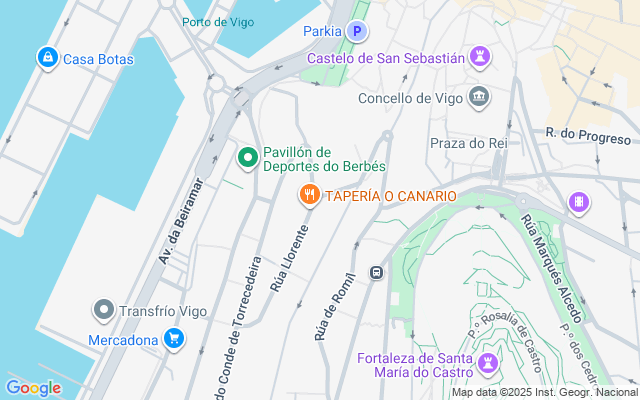This screenshot has width=640, height=400.
Task: Select Pavillón de Deportes do Berbés marker
Action: [248, 158]
